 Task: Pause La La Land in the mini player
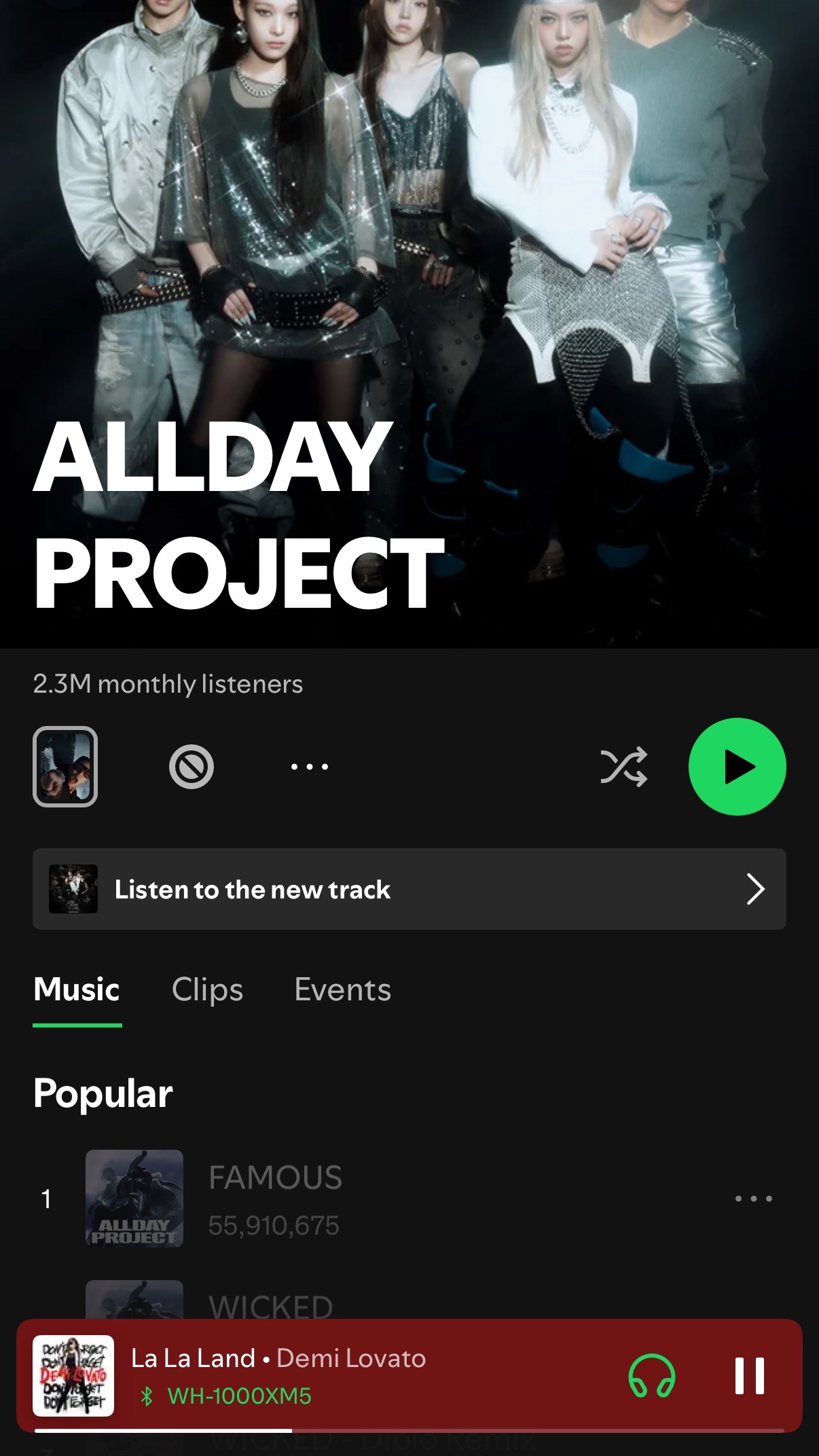click(750, 1377)
